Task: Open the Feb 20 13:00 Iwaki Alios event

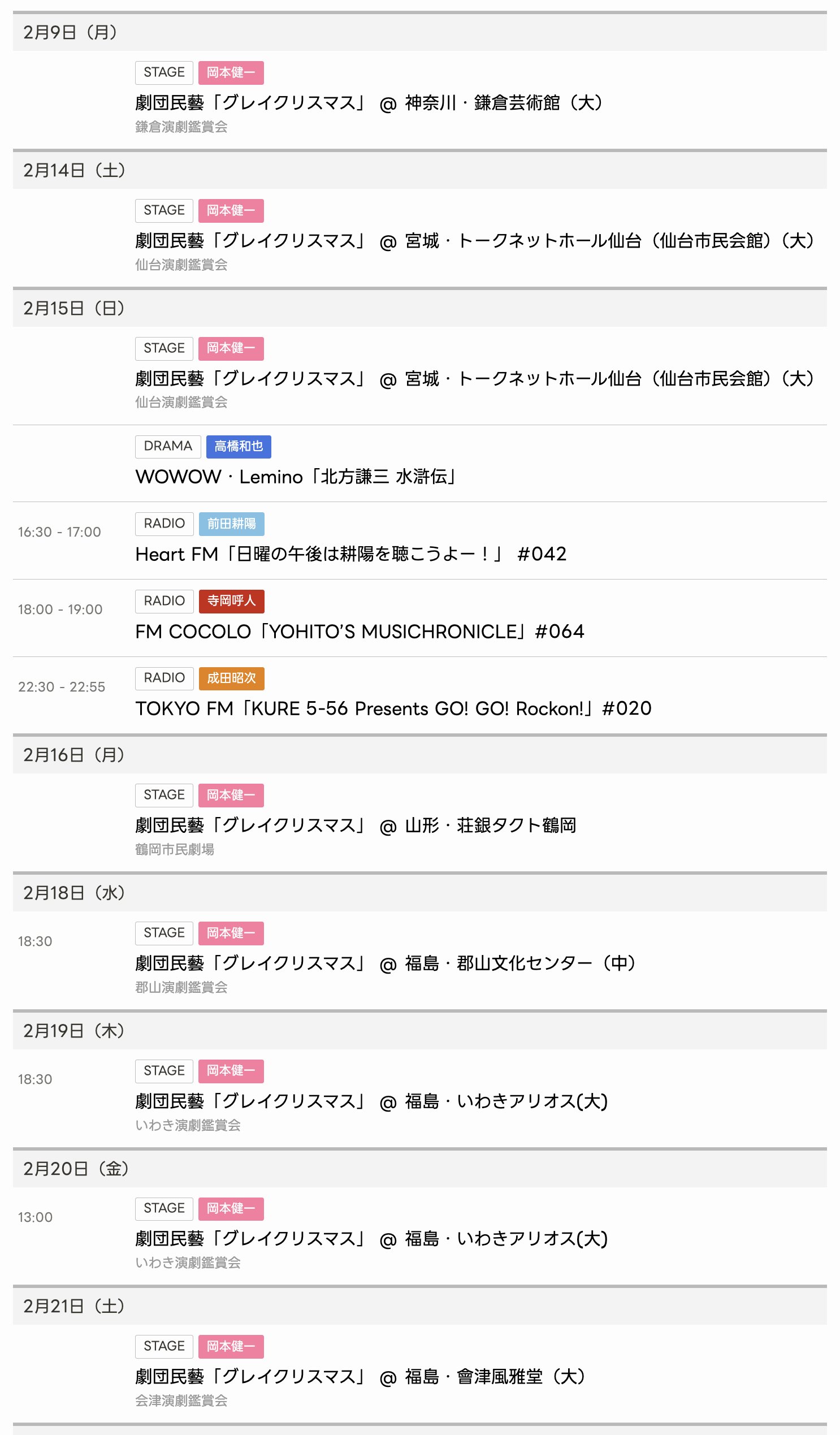Action: click(x=371, y=1239)
